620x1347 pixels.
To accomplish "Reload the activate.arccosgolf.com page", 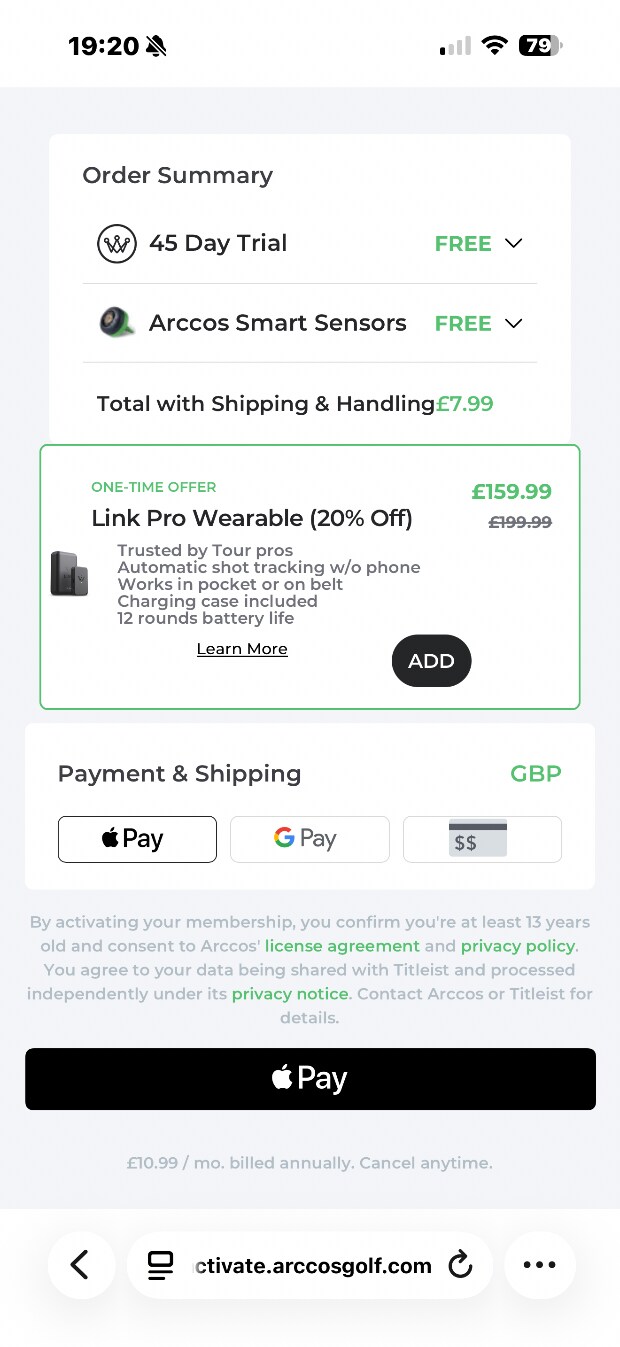I will pos(460,1265).
